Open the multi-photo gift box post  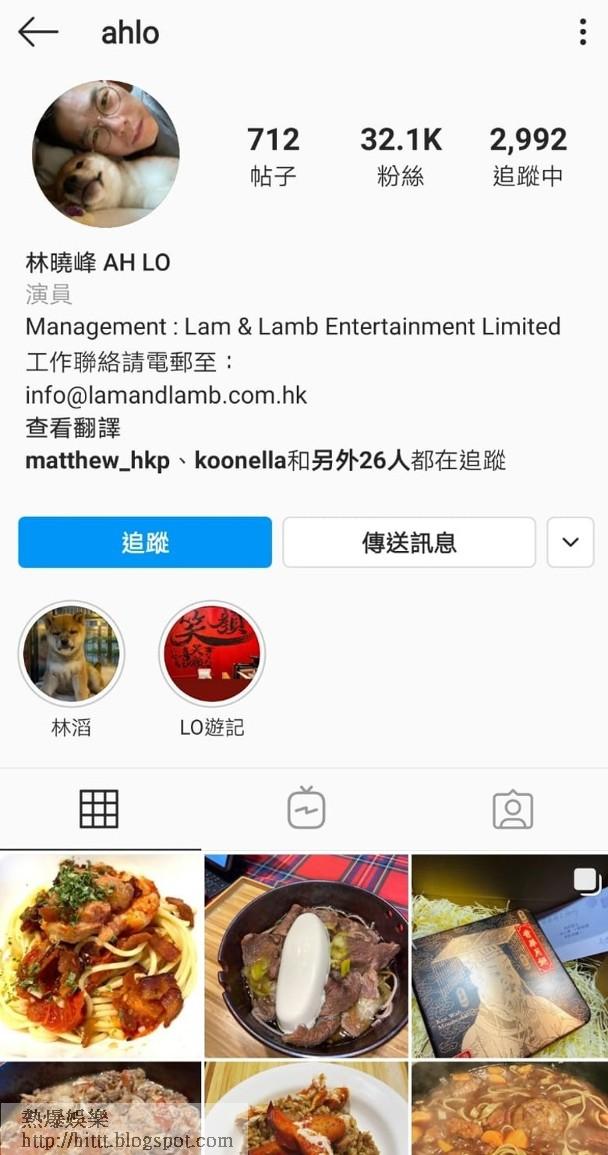click(x=510, y=955)
